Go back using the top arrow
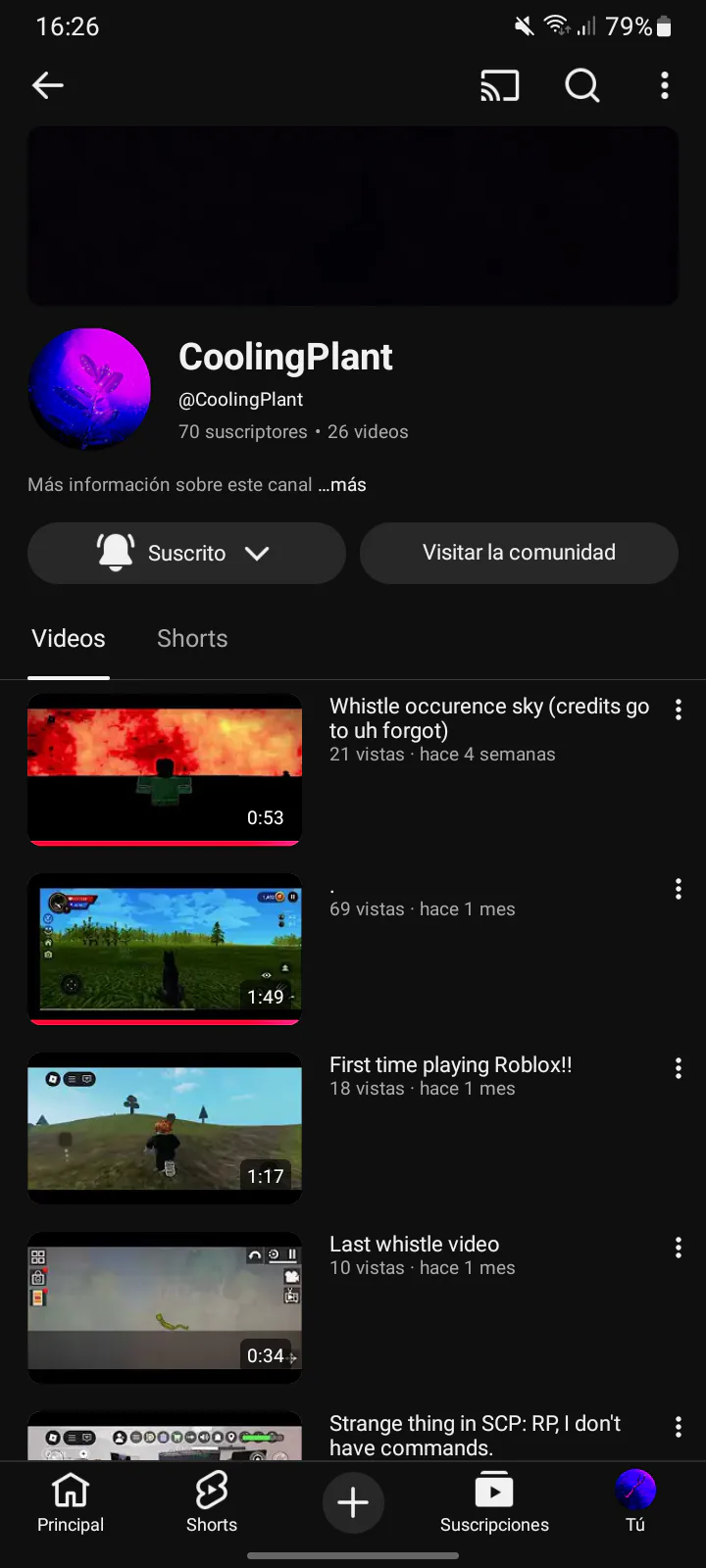This screenshot has height=1568, width=706. click(48, 86)
